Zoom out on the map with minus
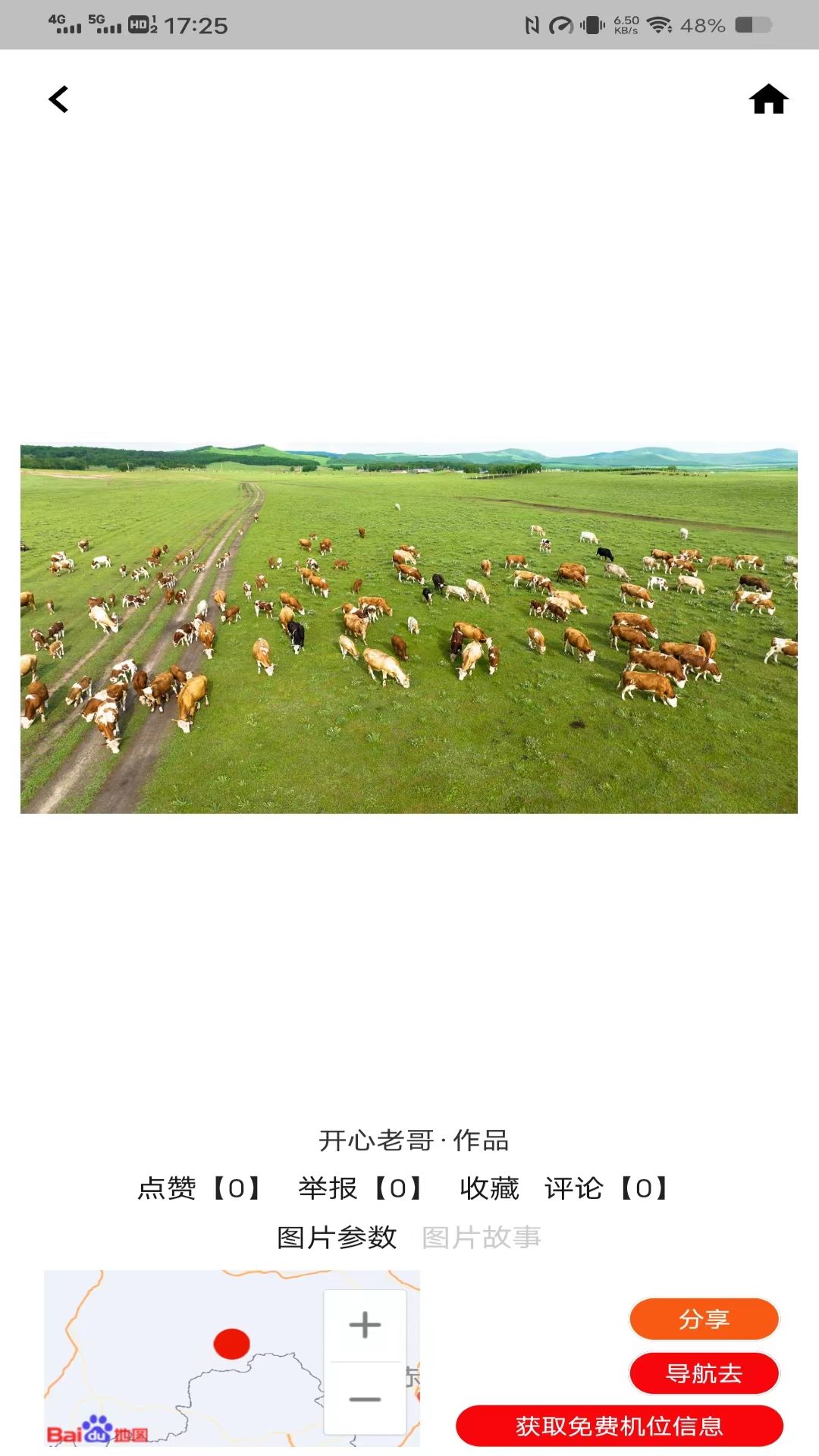This screenshot has height=1456, width=819. pos(365,1399)
